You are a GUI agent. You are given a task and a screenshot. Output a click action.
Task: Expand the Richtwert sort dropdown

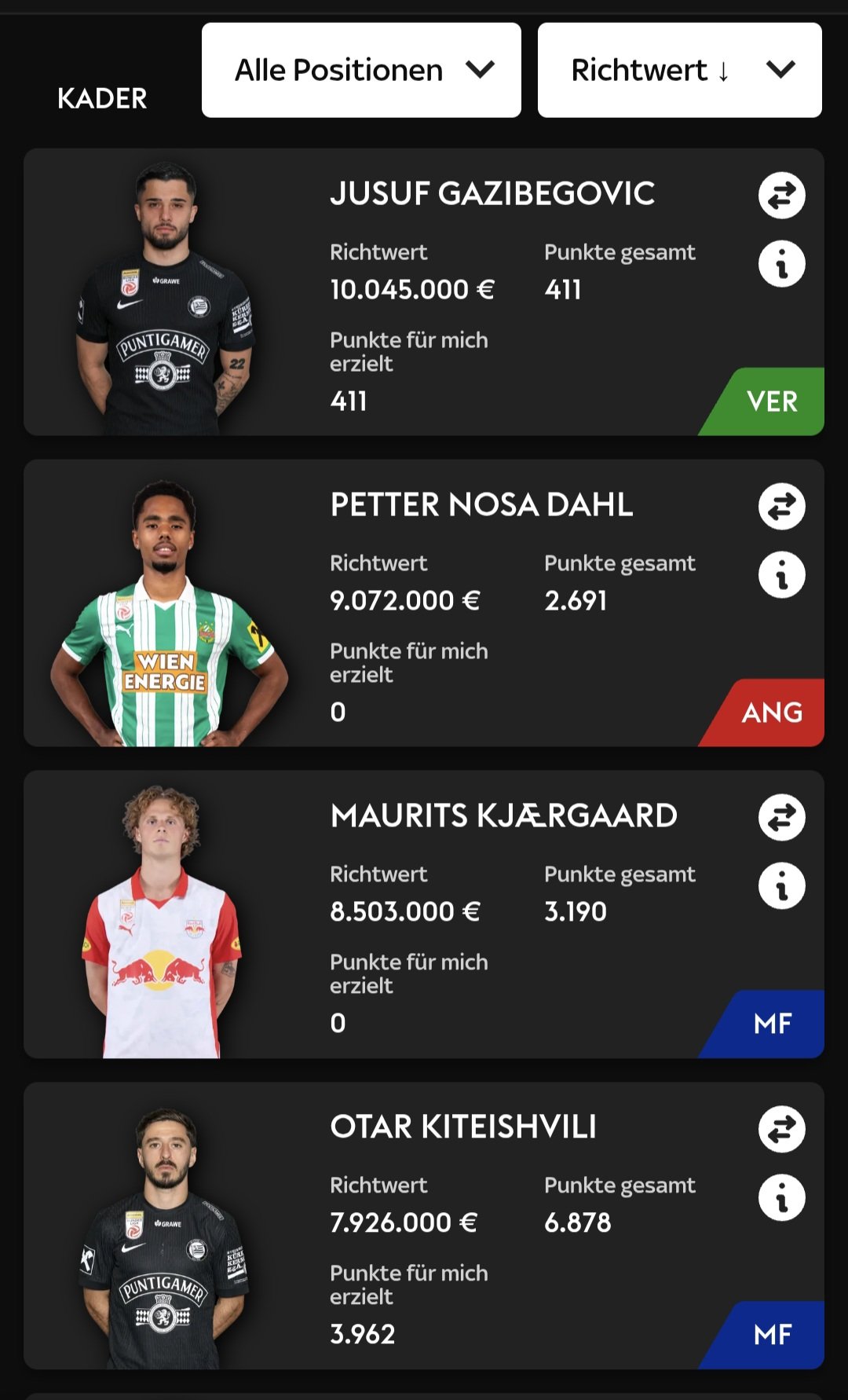pos(679,70)
